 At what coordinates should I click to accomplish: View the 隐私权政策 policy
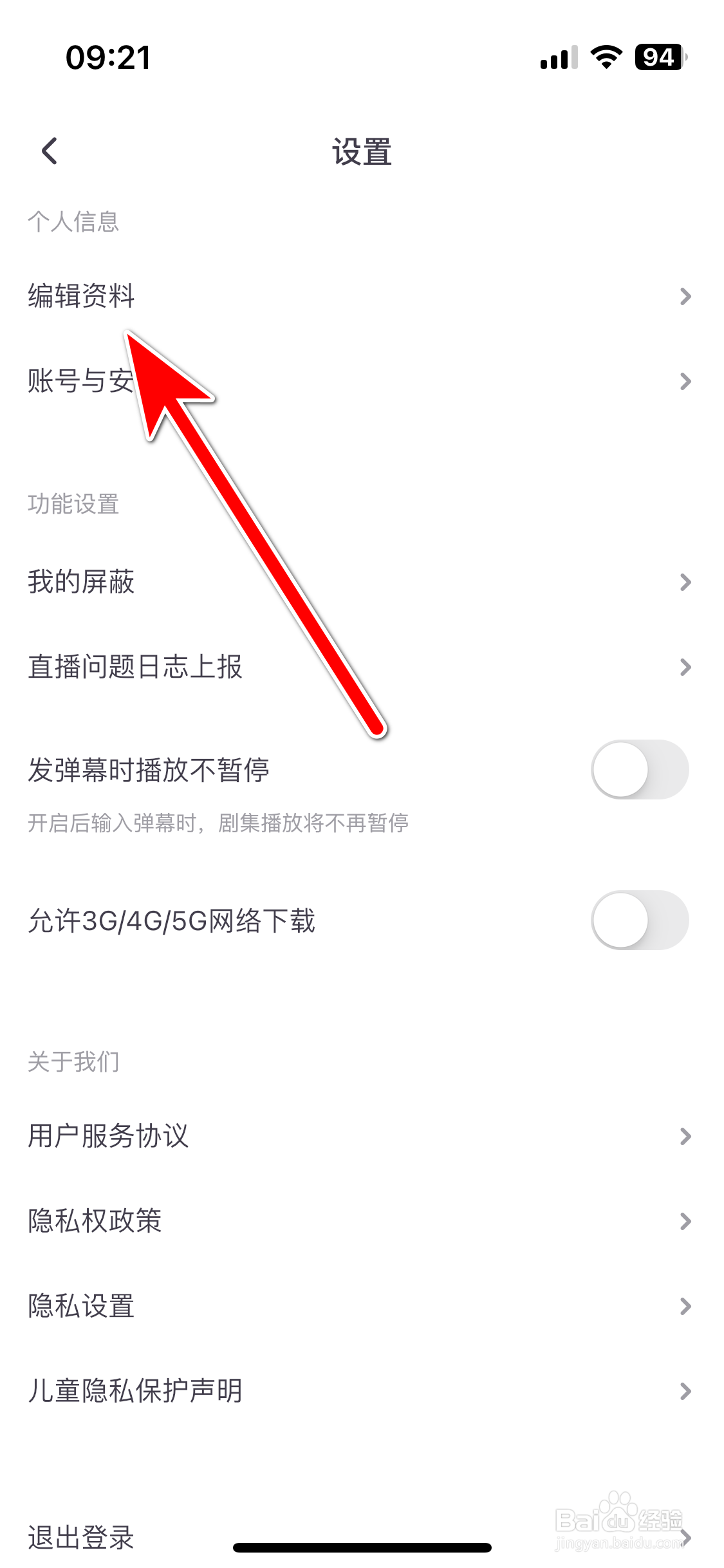[x=95, y=1220]
